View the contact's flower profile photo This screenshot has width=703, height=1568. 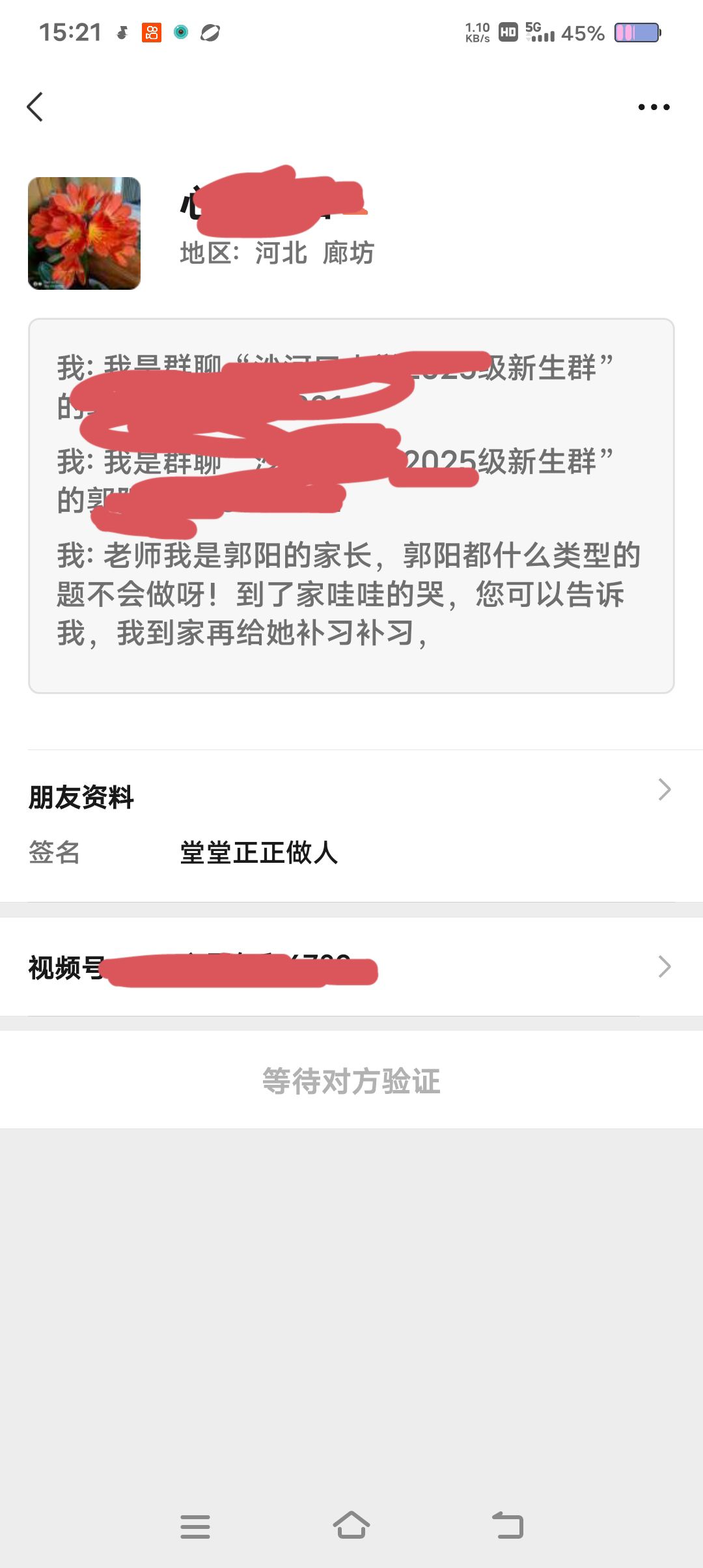(84, 233)
